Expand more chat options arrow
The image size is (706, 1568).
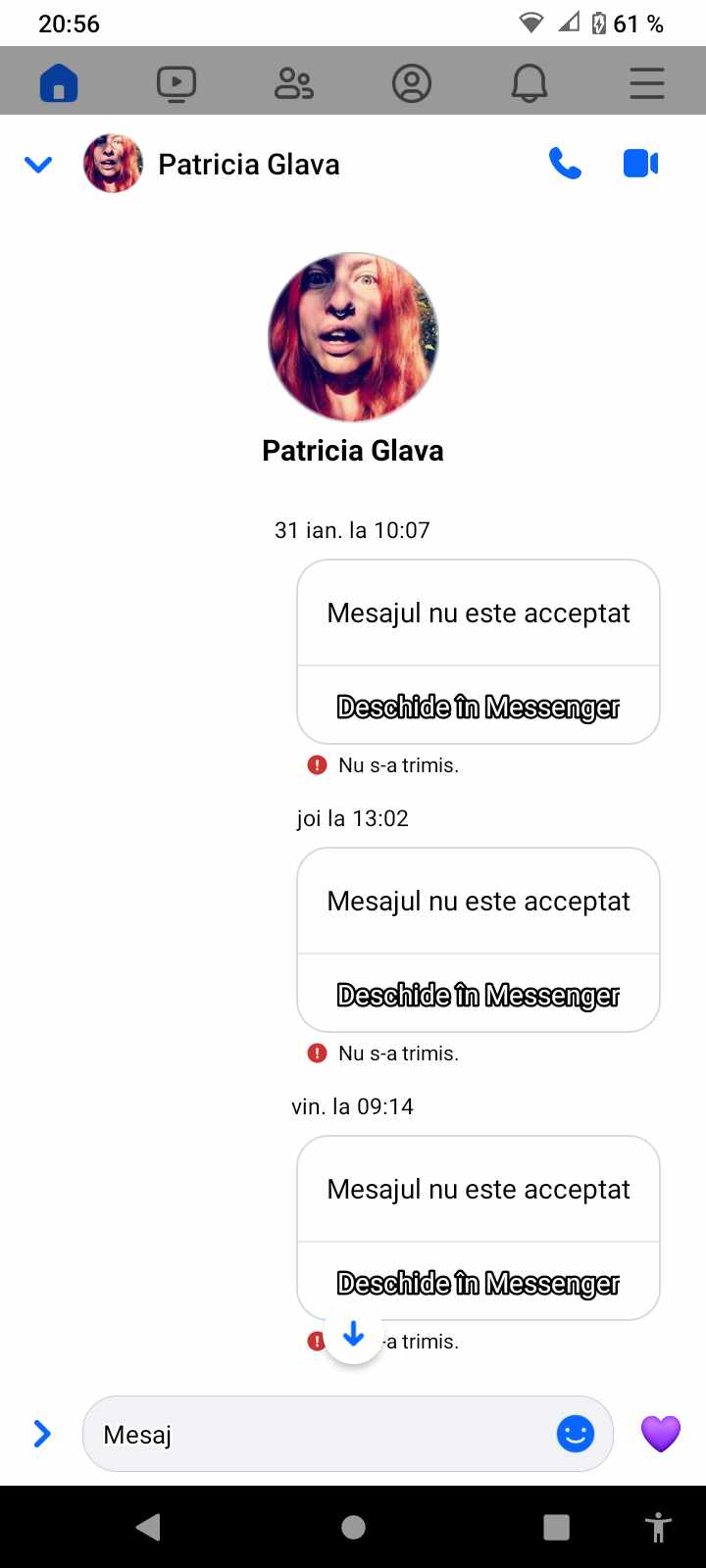click(x=42, y=1434)
